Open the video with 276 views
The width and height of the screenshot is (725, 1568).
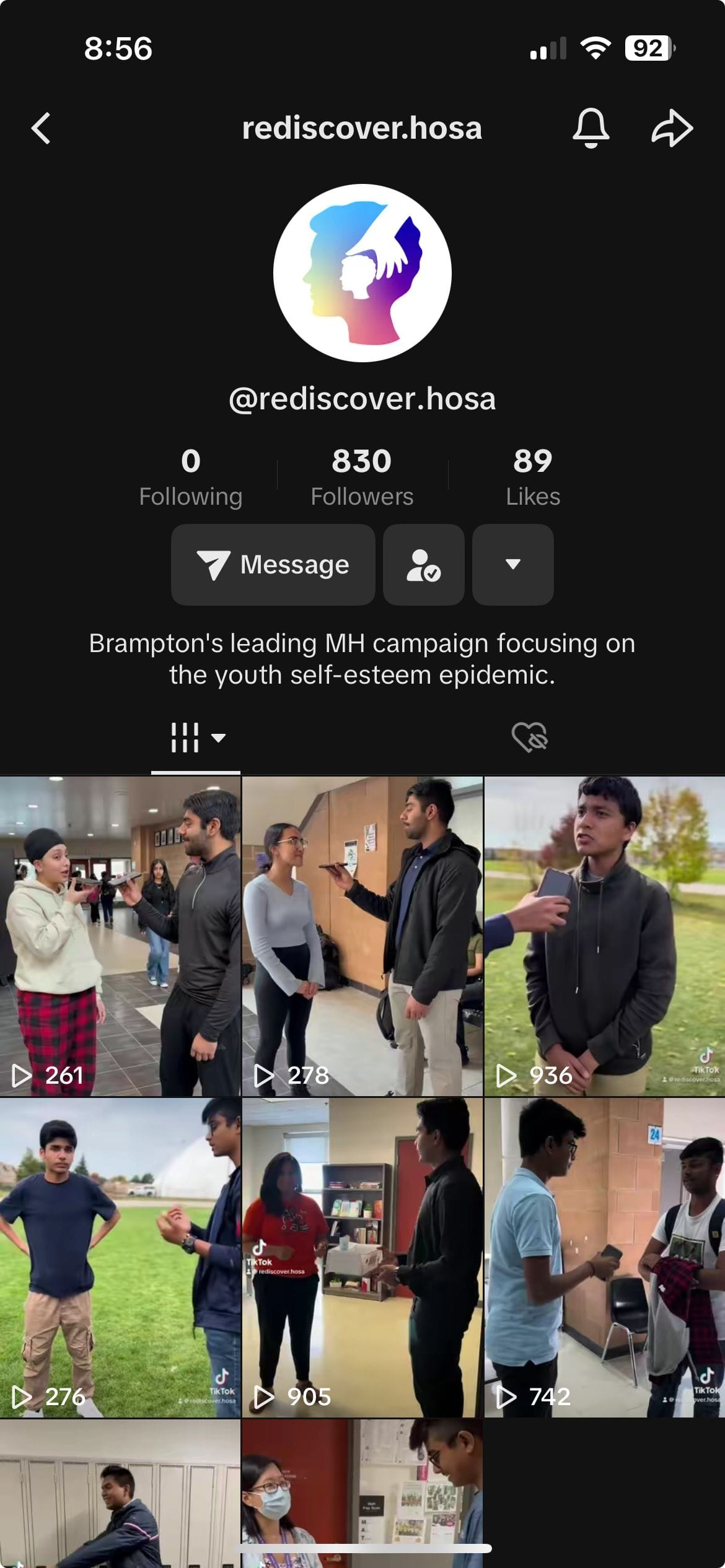point(120,1257)
